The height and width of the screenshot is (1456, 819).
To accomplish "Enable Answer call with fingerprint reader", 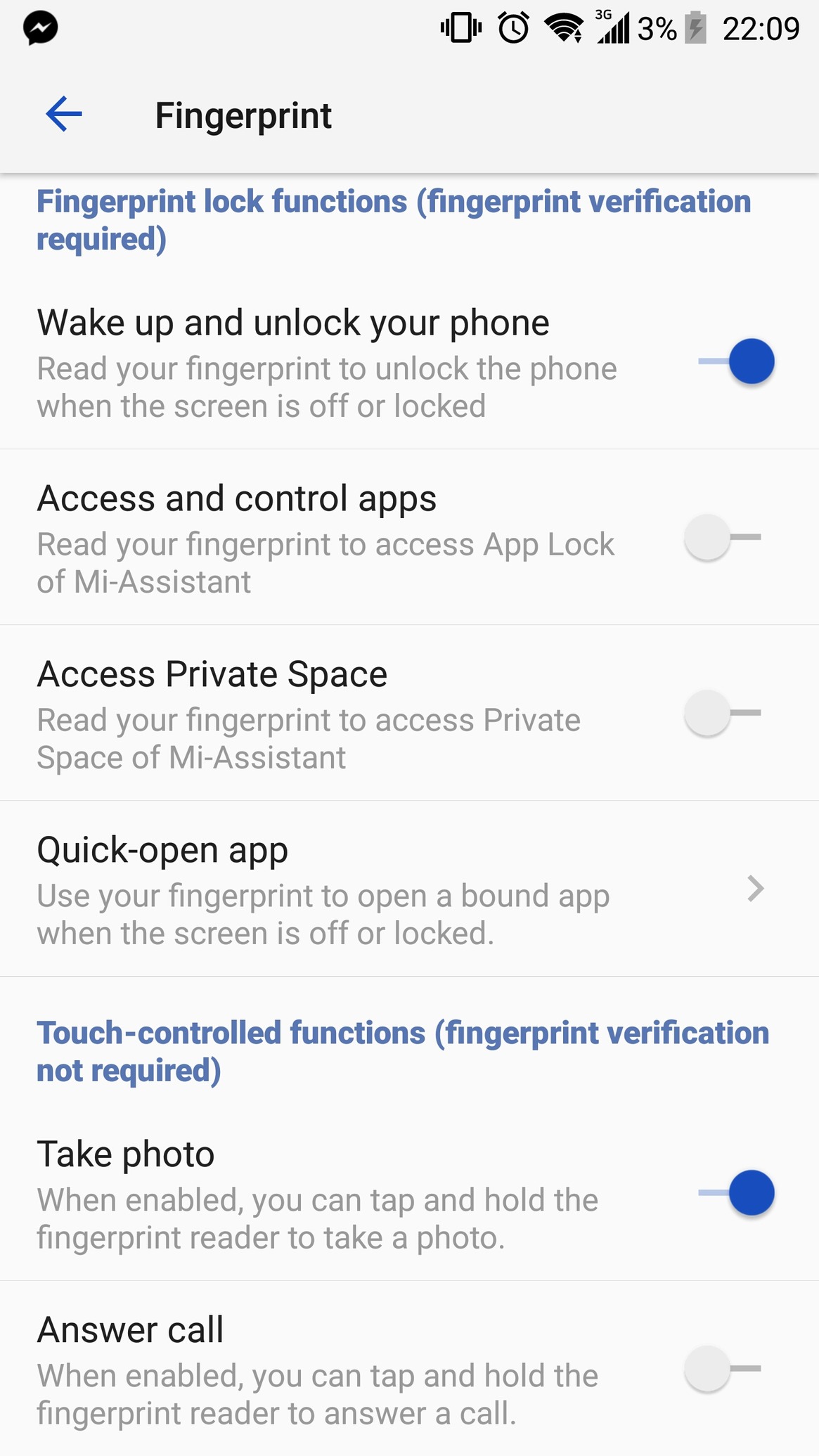I will [x=723, y=1369].
